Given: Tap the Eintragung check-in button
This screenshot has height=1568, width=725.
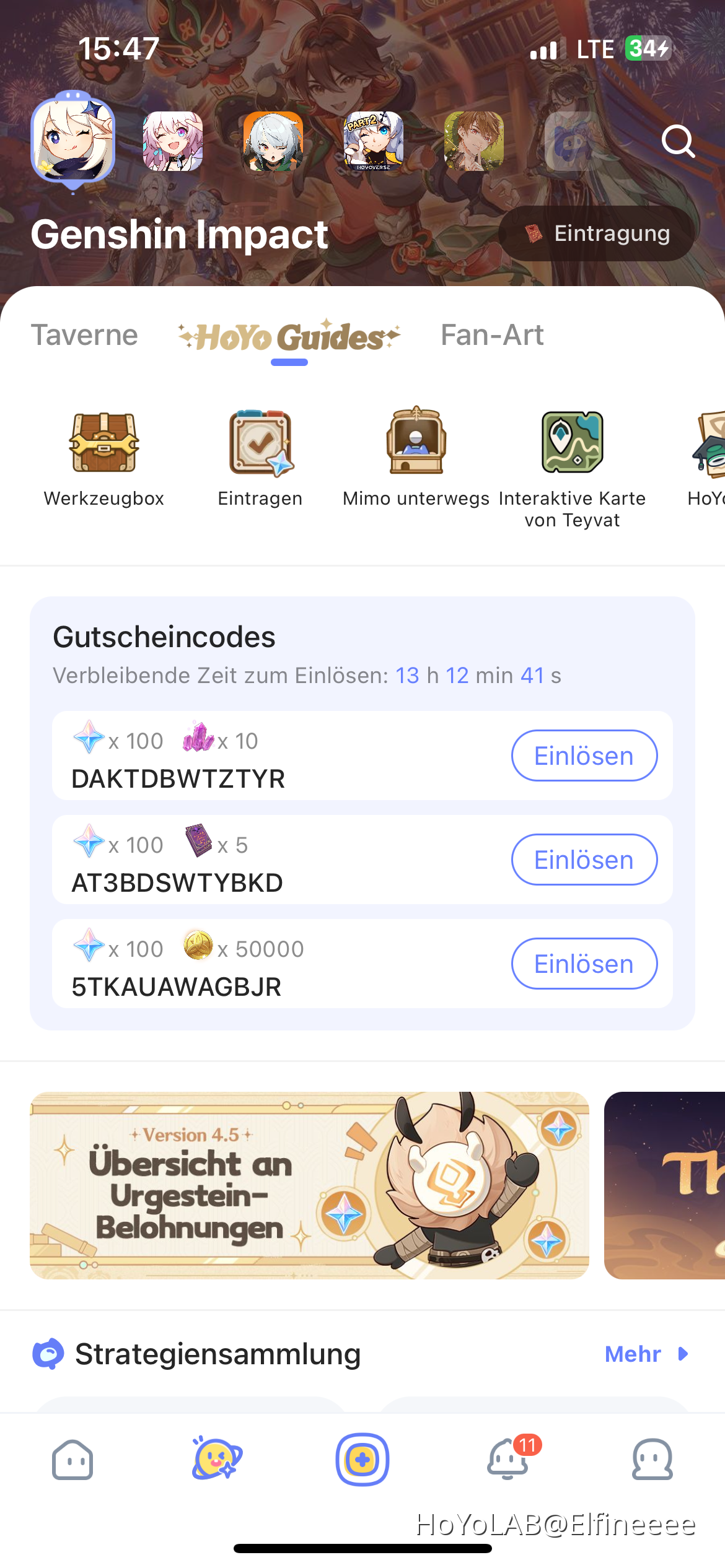Looking at the screenshot, I should [596, 233].
